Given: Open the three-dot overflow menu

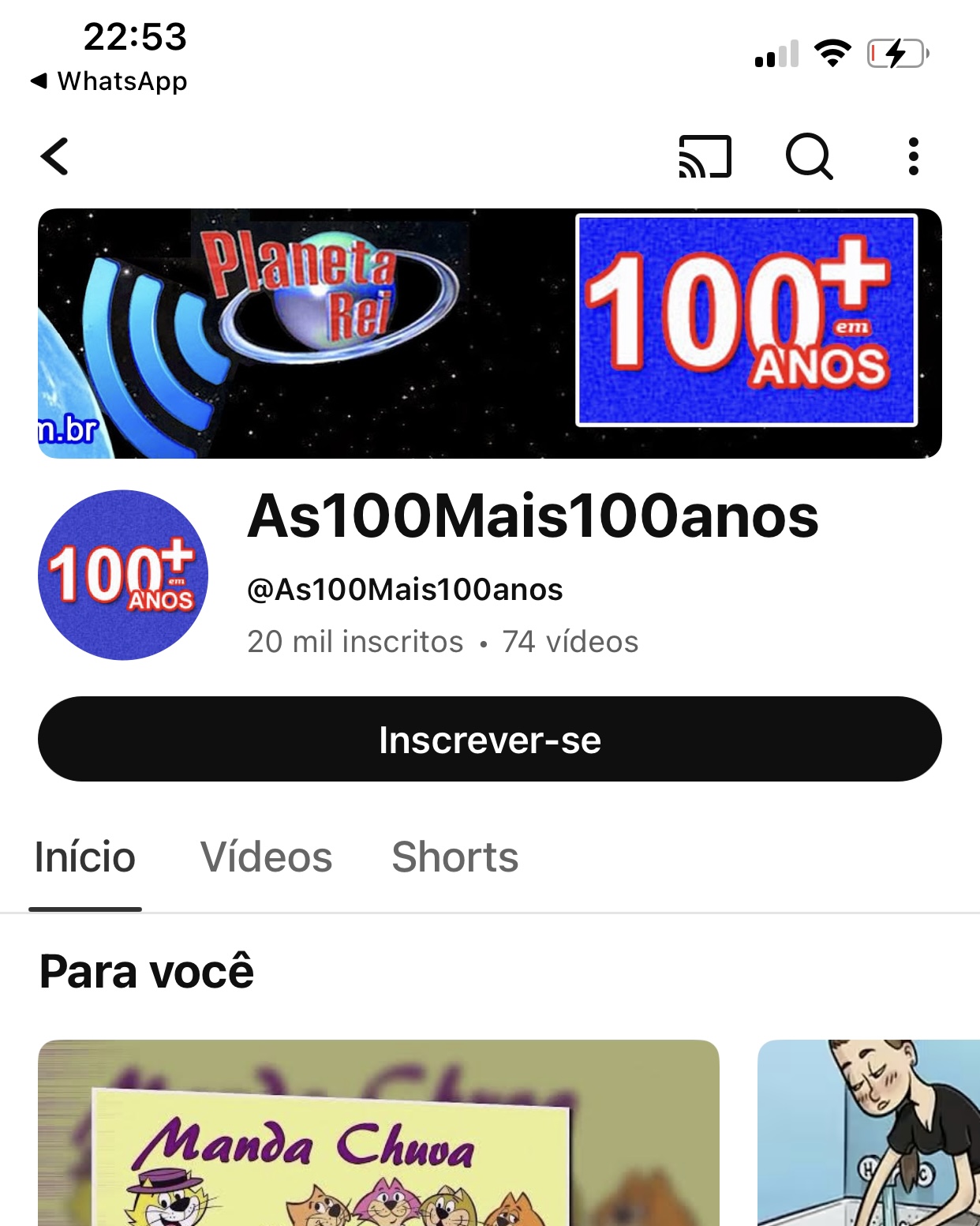Looking at the screenshot, I should pos(913,156).
